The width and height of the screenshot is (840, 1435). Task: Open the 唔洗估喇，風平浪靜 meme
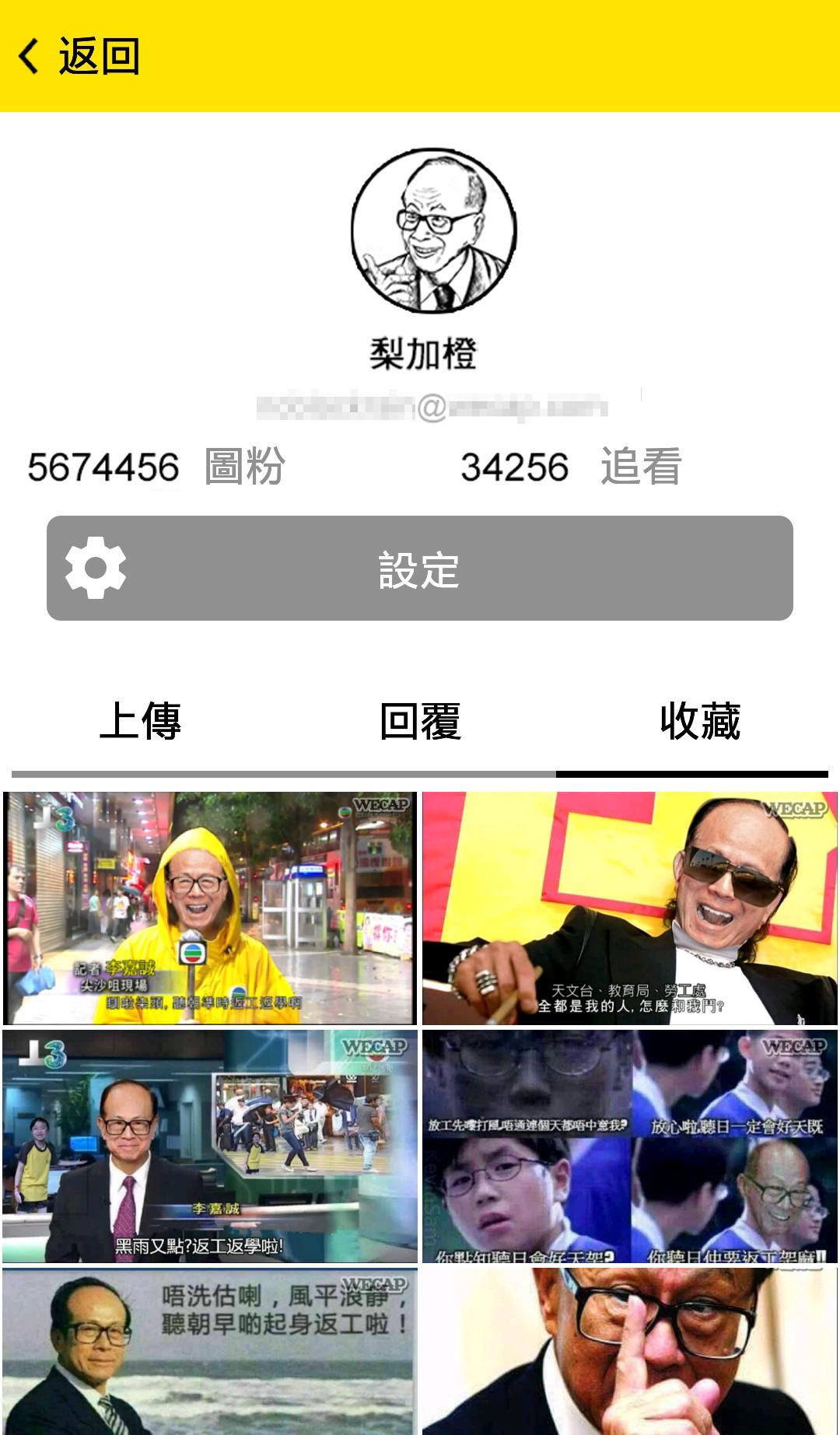[x=210, y=1351]
